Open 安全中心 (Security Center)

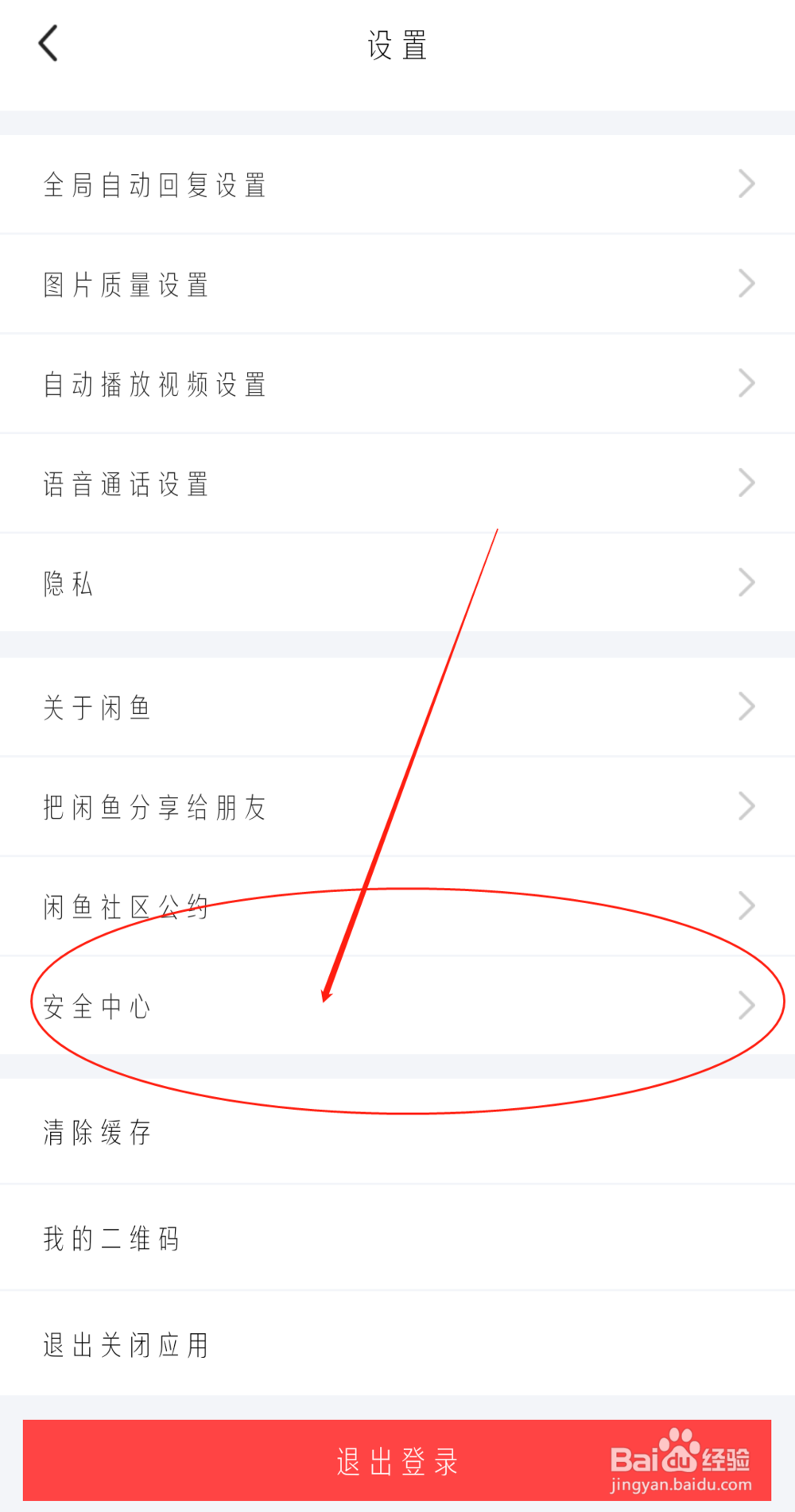point(97,1006)
